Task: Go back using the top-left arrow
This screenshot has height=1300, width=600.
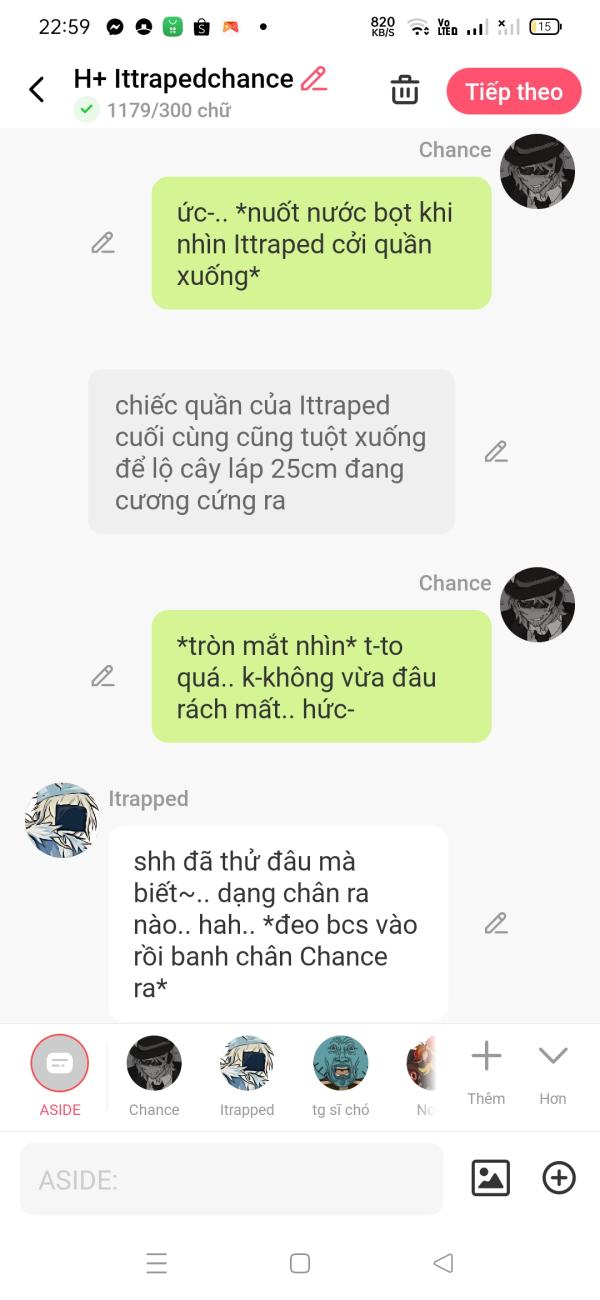Action: click(37, 90)
